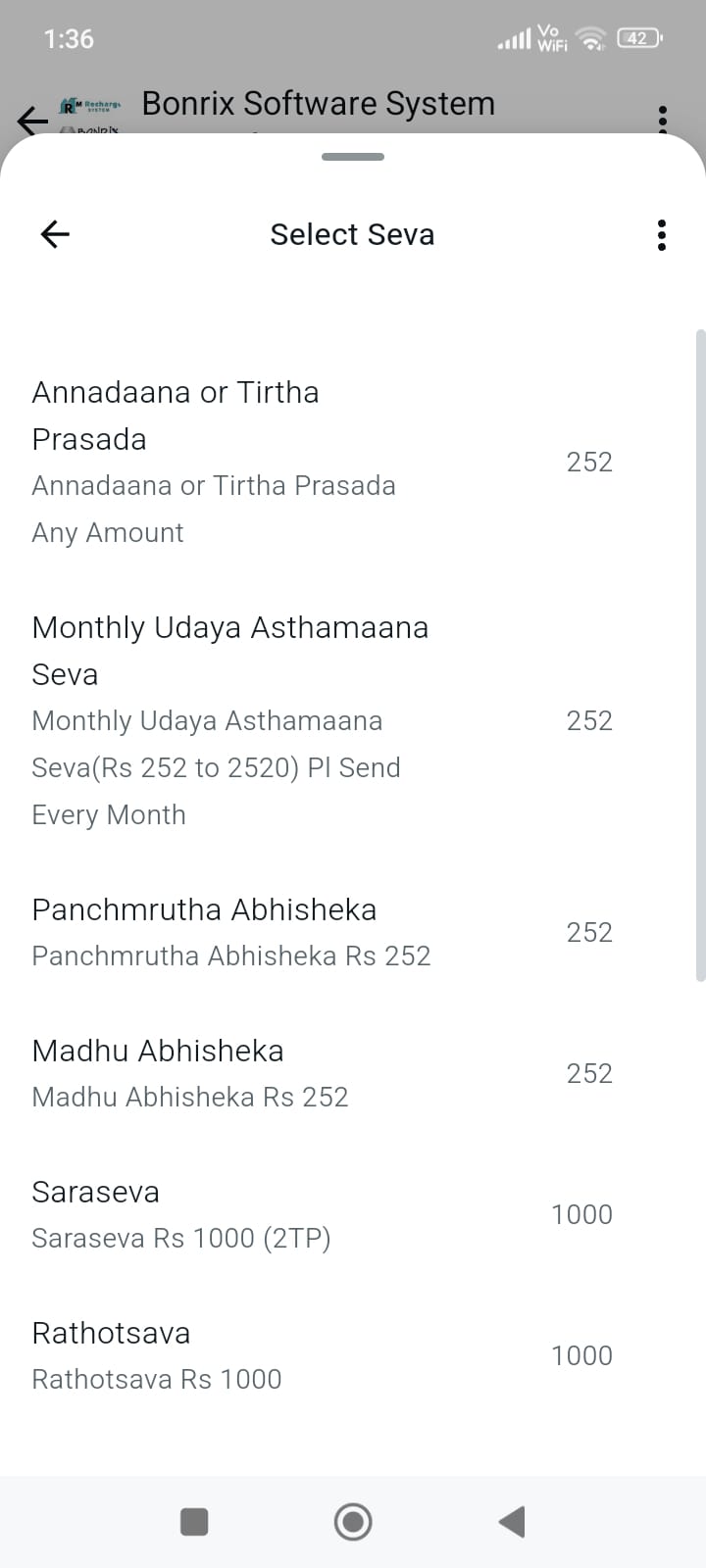Tap the system home button
The height and width of the screenshot is (1568, 706).
[353, 1522]
